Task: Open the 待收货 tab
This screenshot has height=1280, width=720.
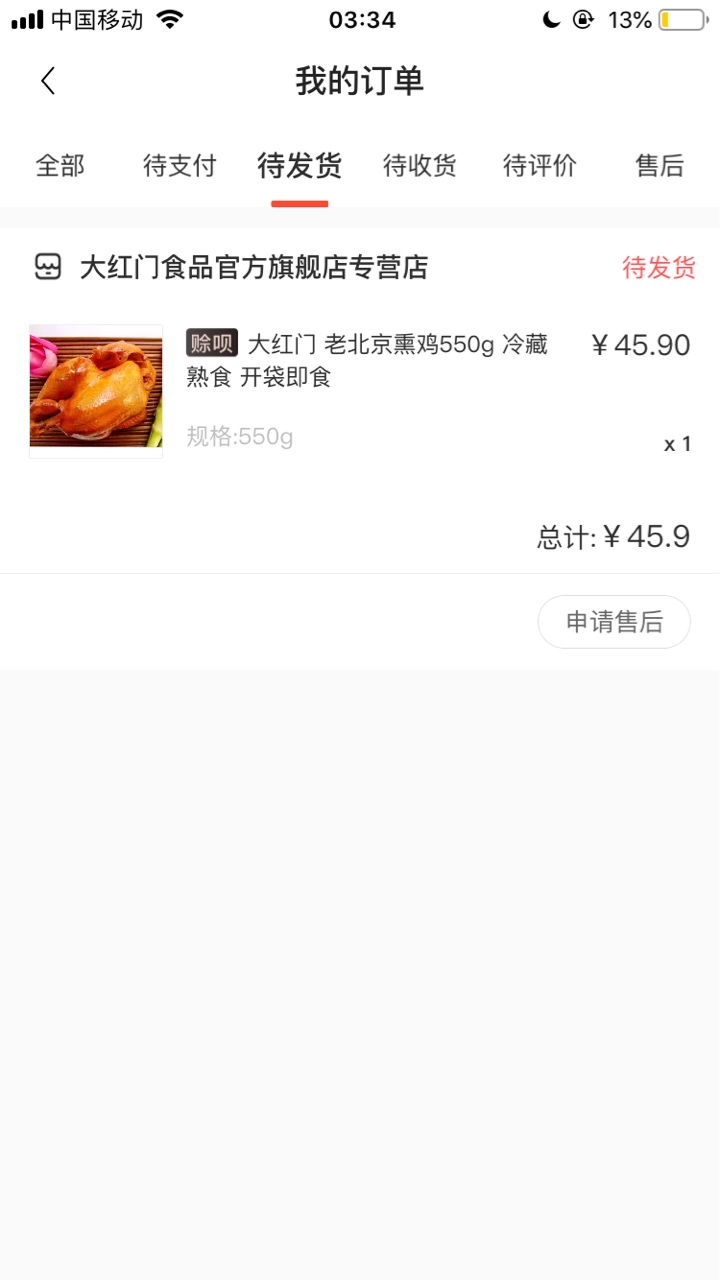Action: [420, 166]
